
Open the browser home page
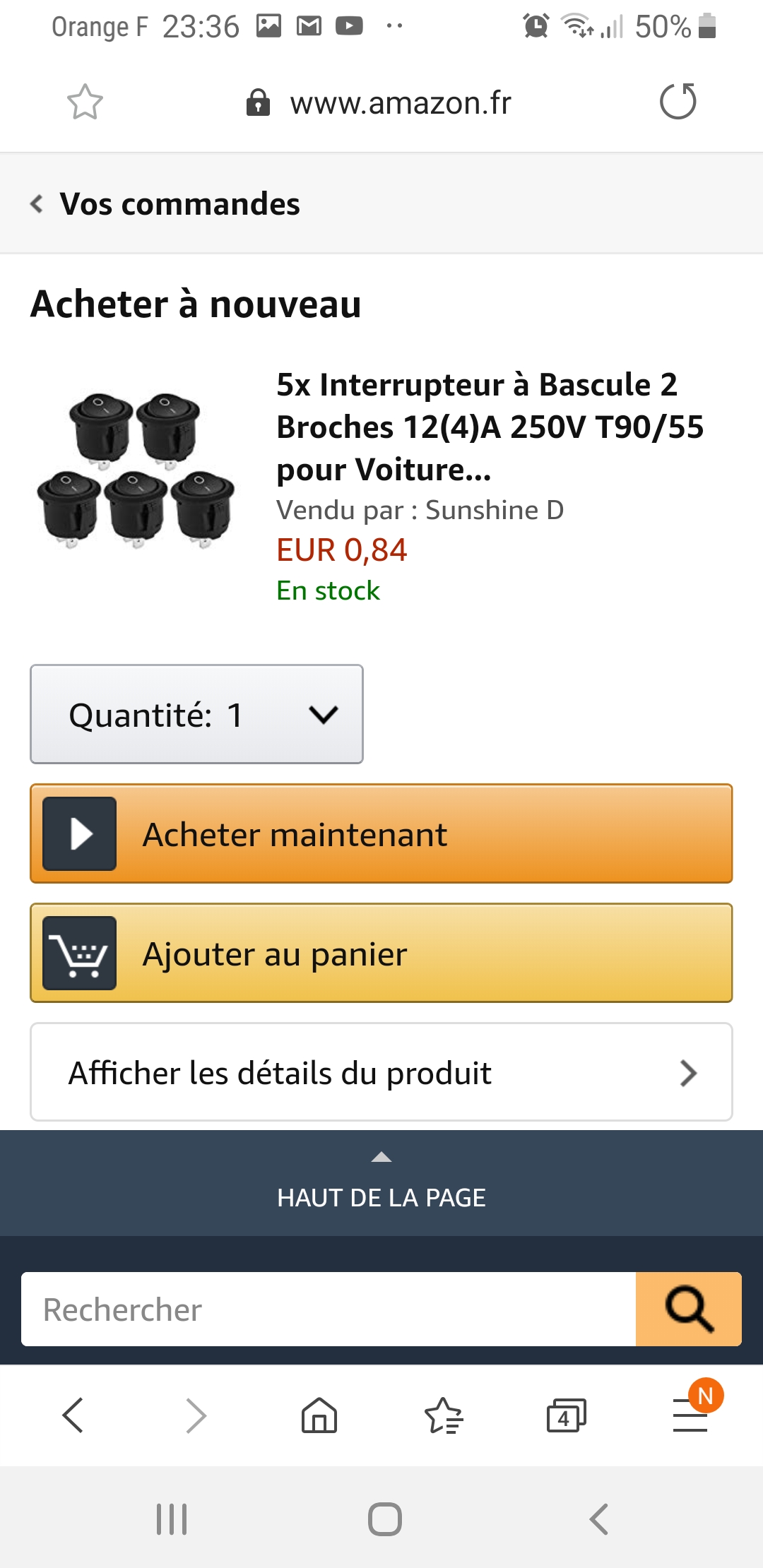[319, 1415]
